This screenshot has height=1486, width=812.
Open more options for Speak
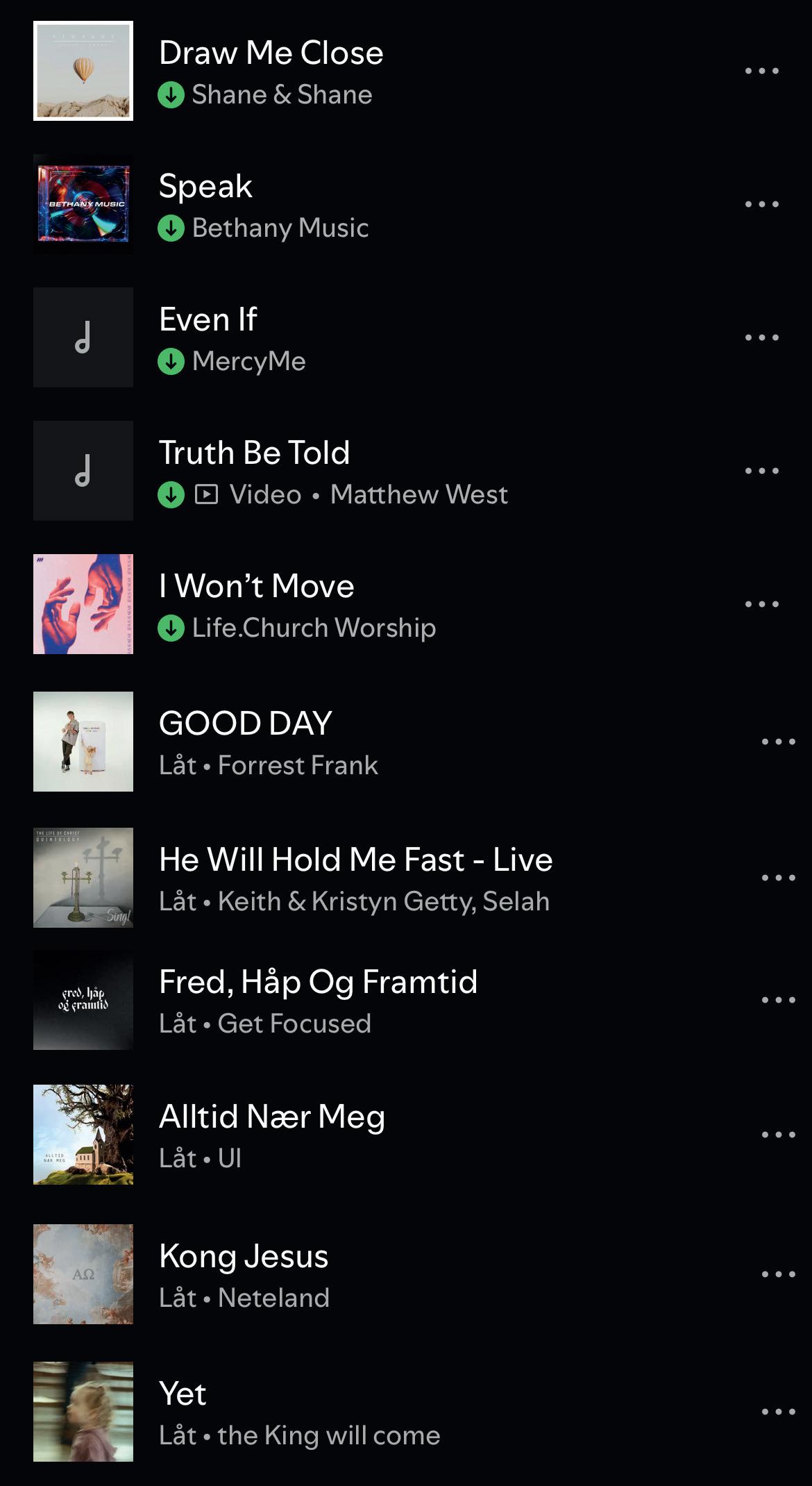(761, 204)
